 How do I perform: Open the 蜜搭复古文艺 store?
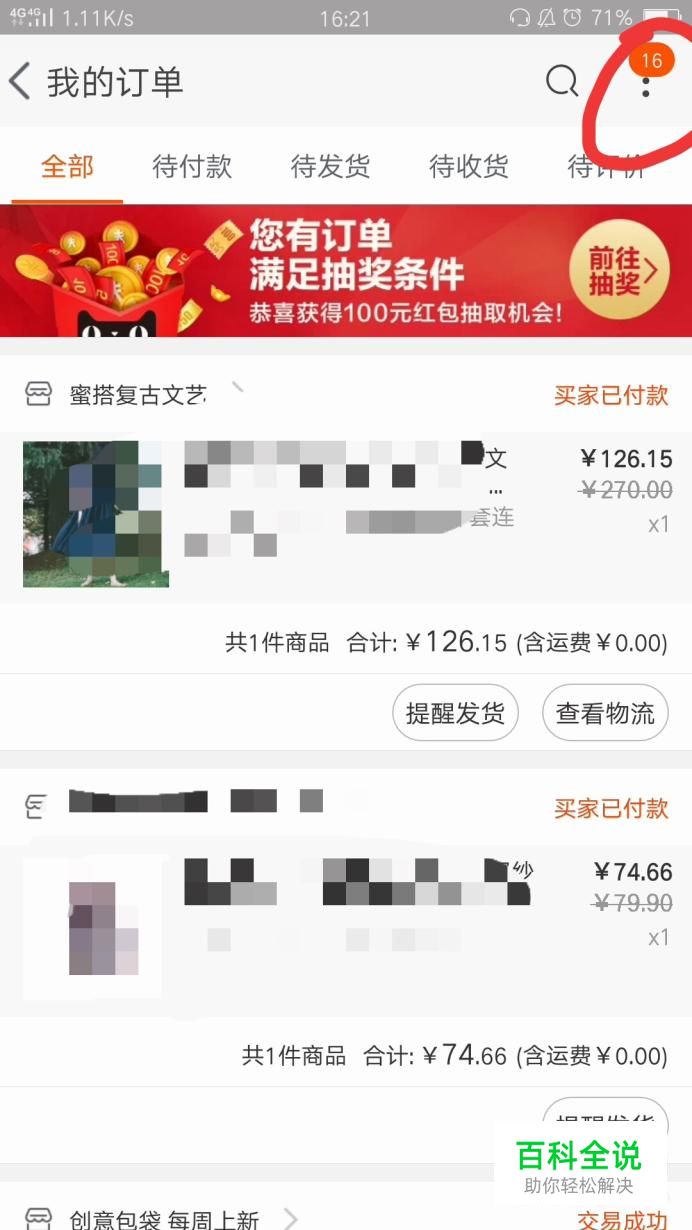(137, 394)
